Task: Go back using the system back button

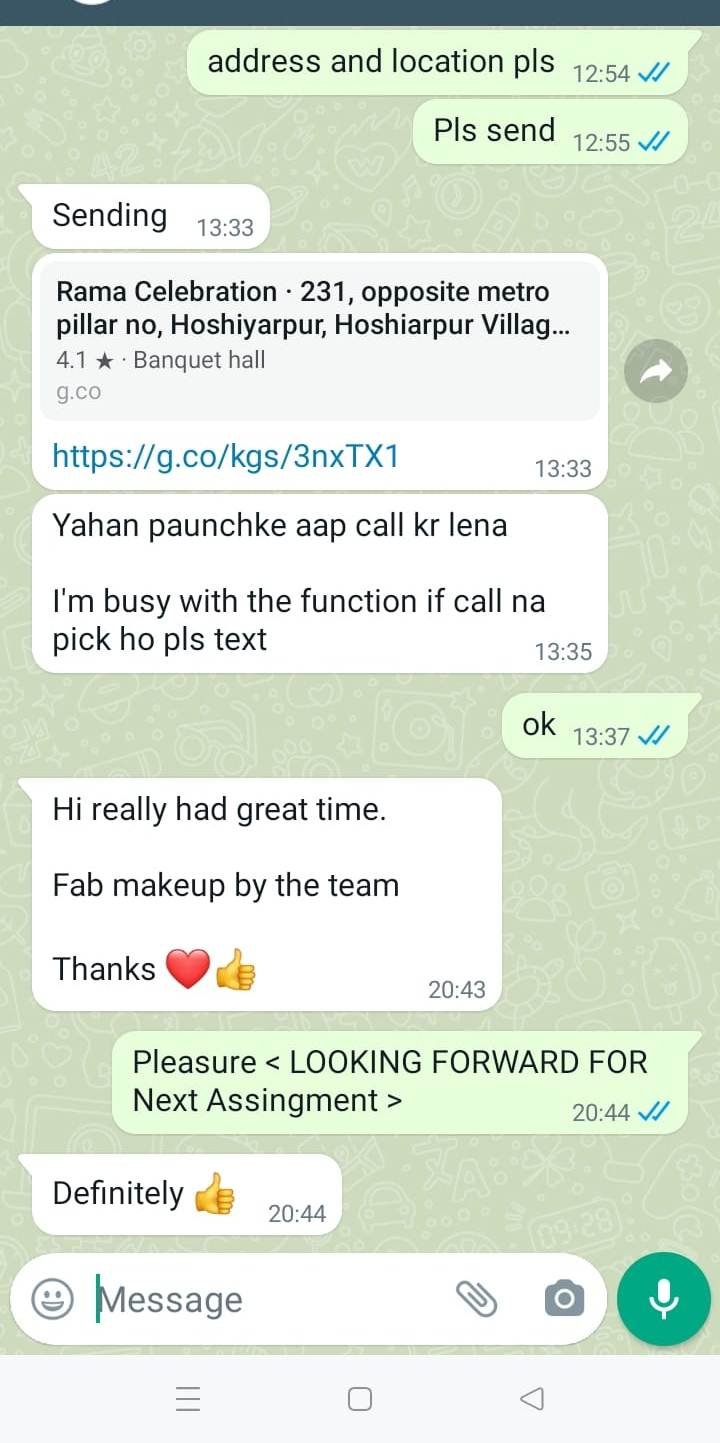Action: click(533, 1398)
